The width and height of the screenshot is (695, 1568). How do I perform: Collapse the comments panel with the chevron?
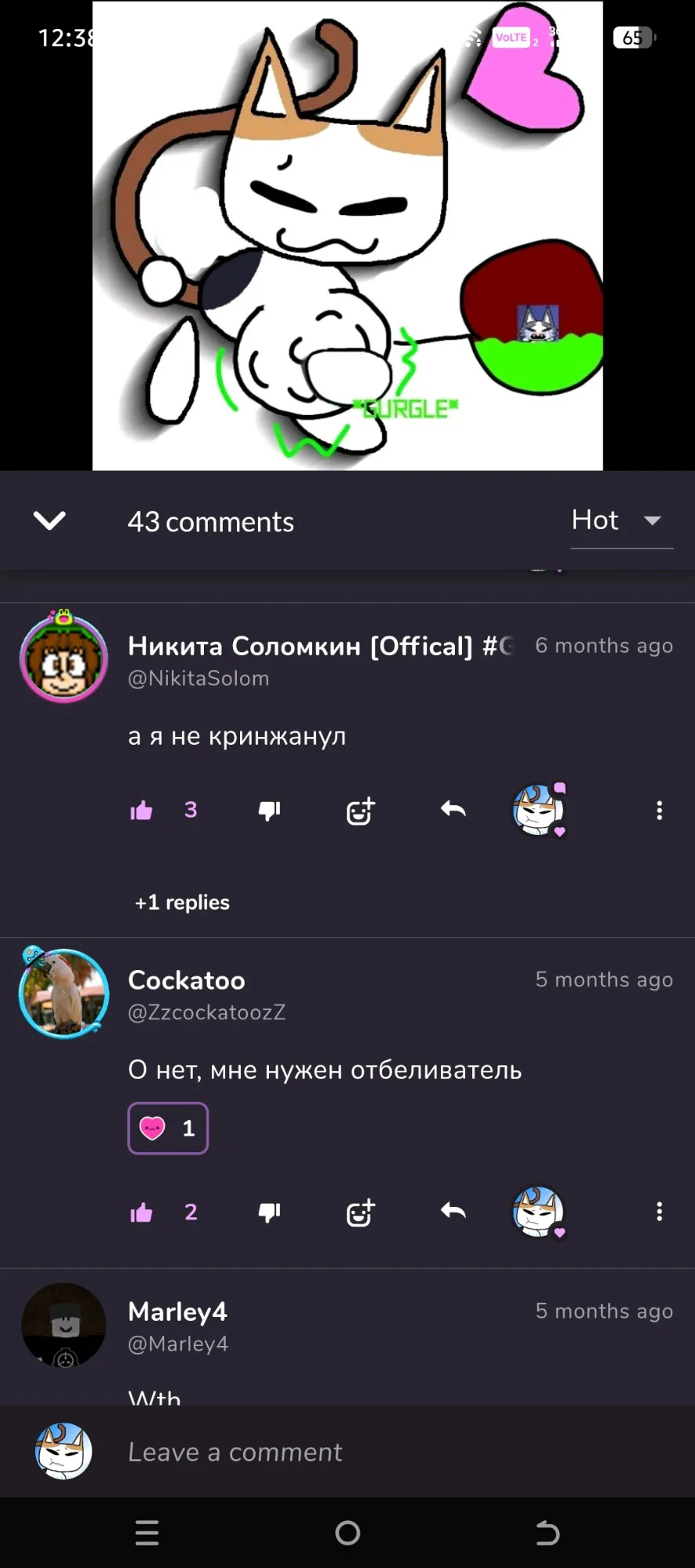coord(49,520)
